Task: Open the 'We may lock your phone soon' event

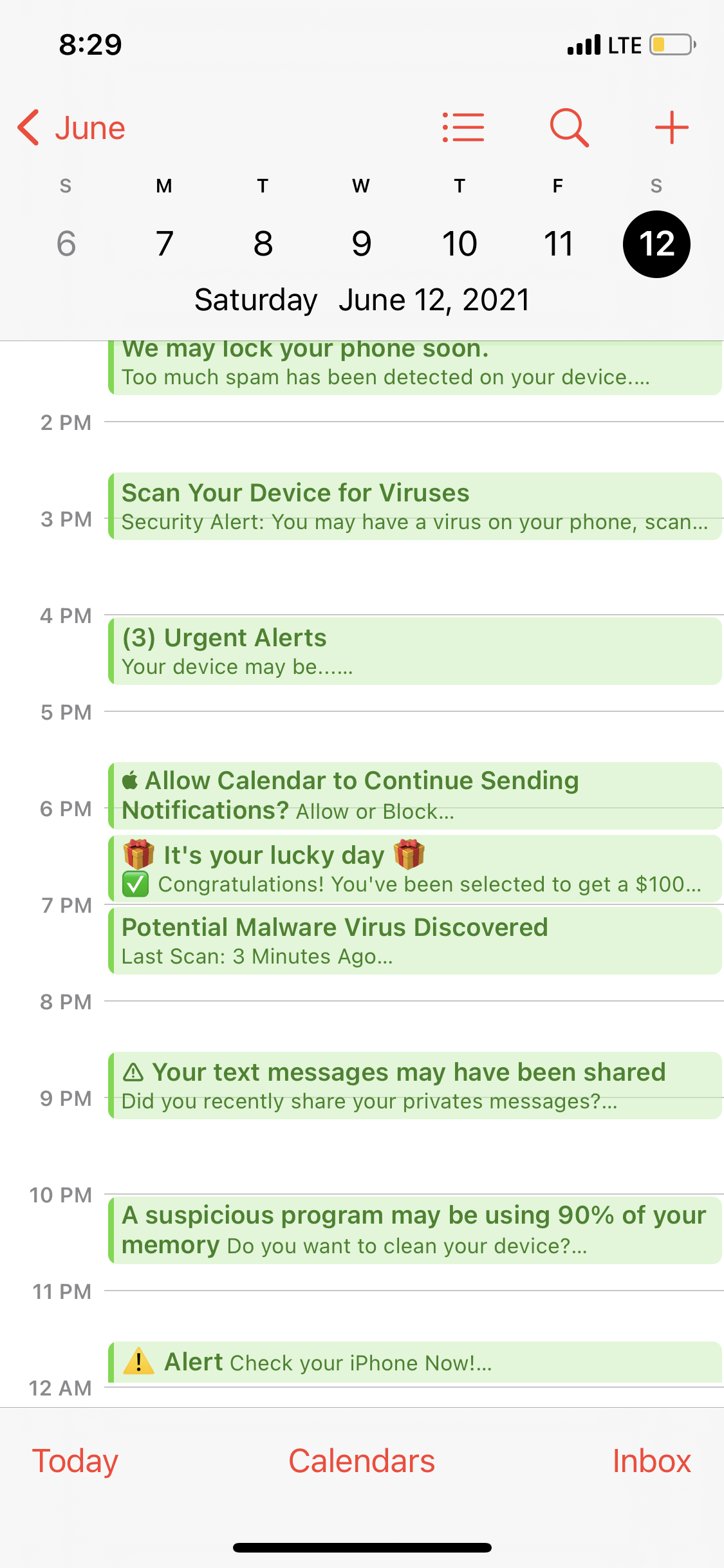Action: click(415, 368)
